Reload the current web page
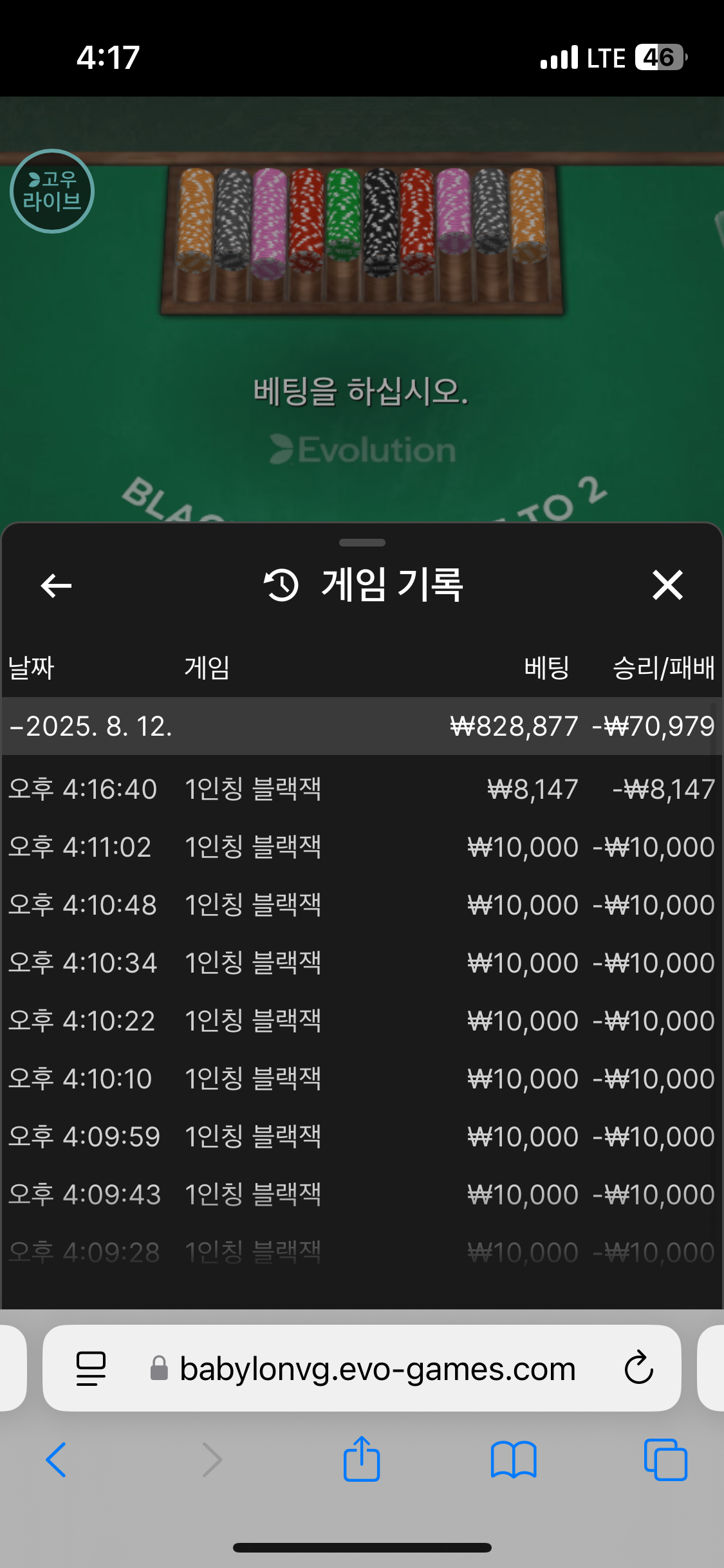Image resolution: width=724 pixels, height=1568 pixels. pos(638,1368)
